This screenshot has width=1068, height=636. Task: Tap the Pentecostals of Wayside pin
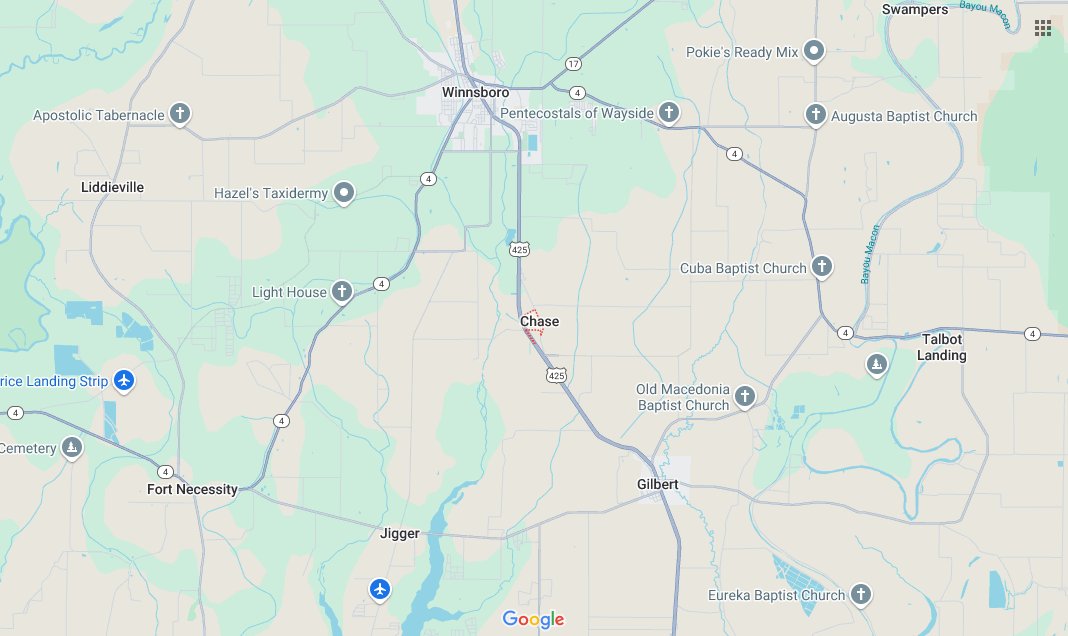point(668,112)
